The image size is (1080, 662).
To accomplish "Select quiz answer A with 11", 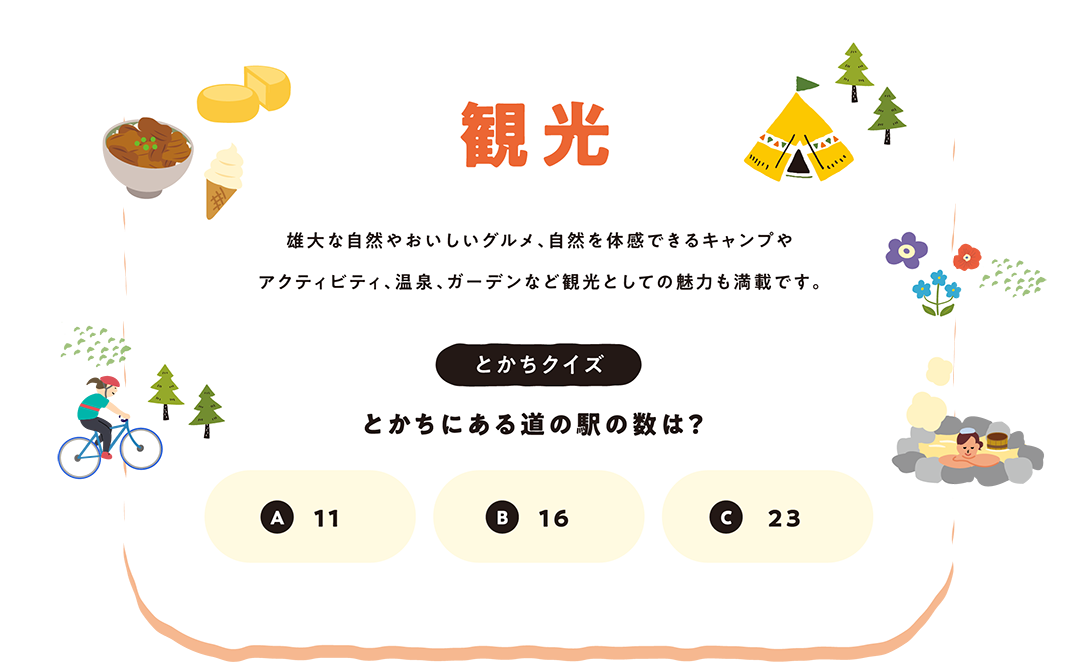I will (310, 517).
